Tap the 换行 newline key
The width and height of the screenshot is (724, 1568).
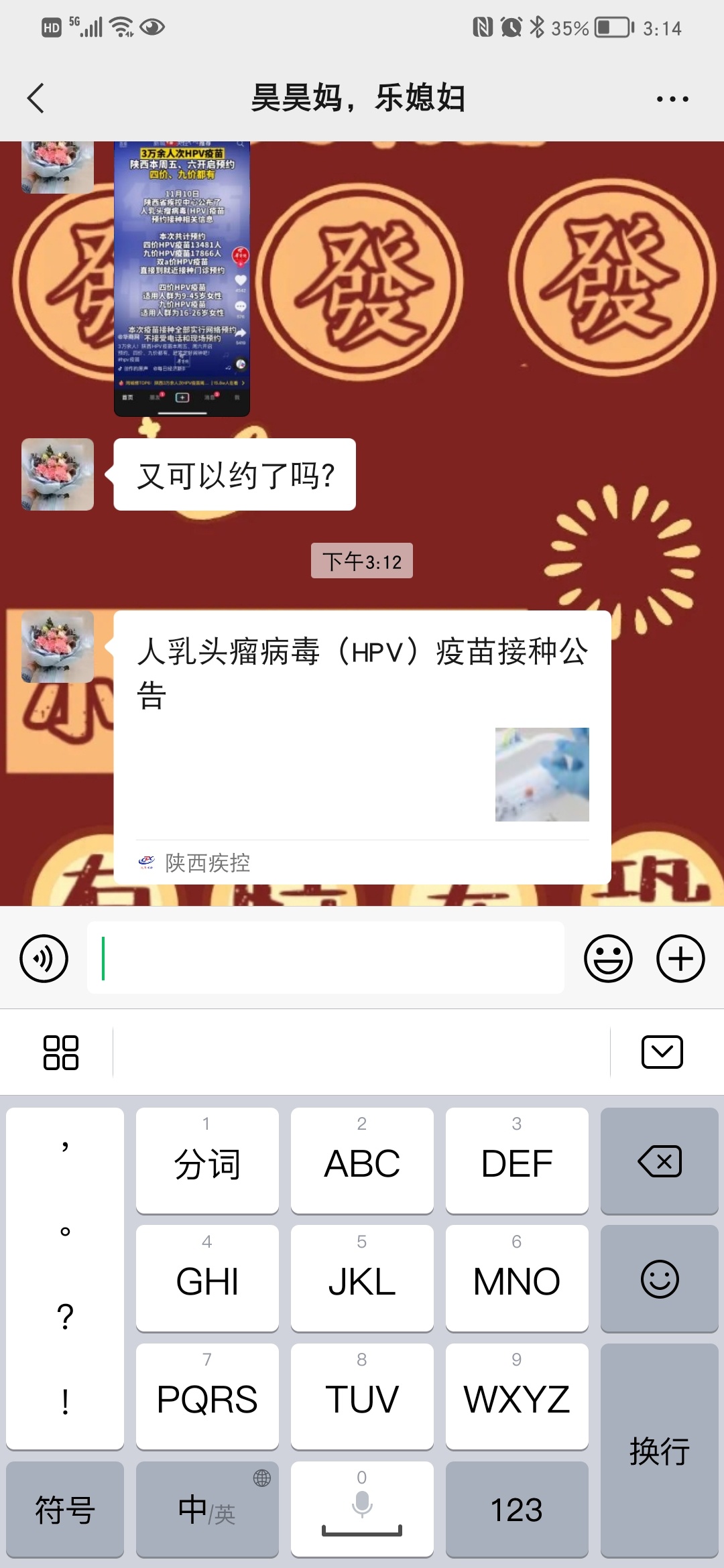[659, 1451]
